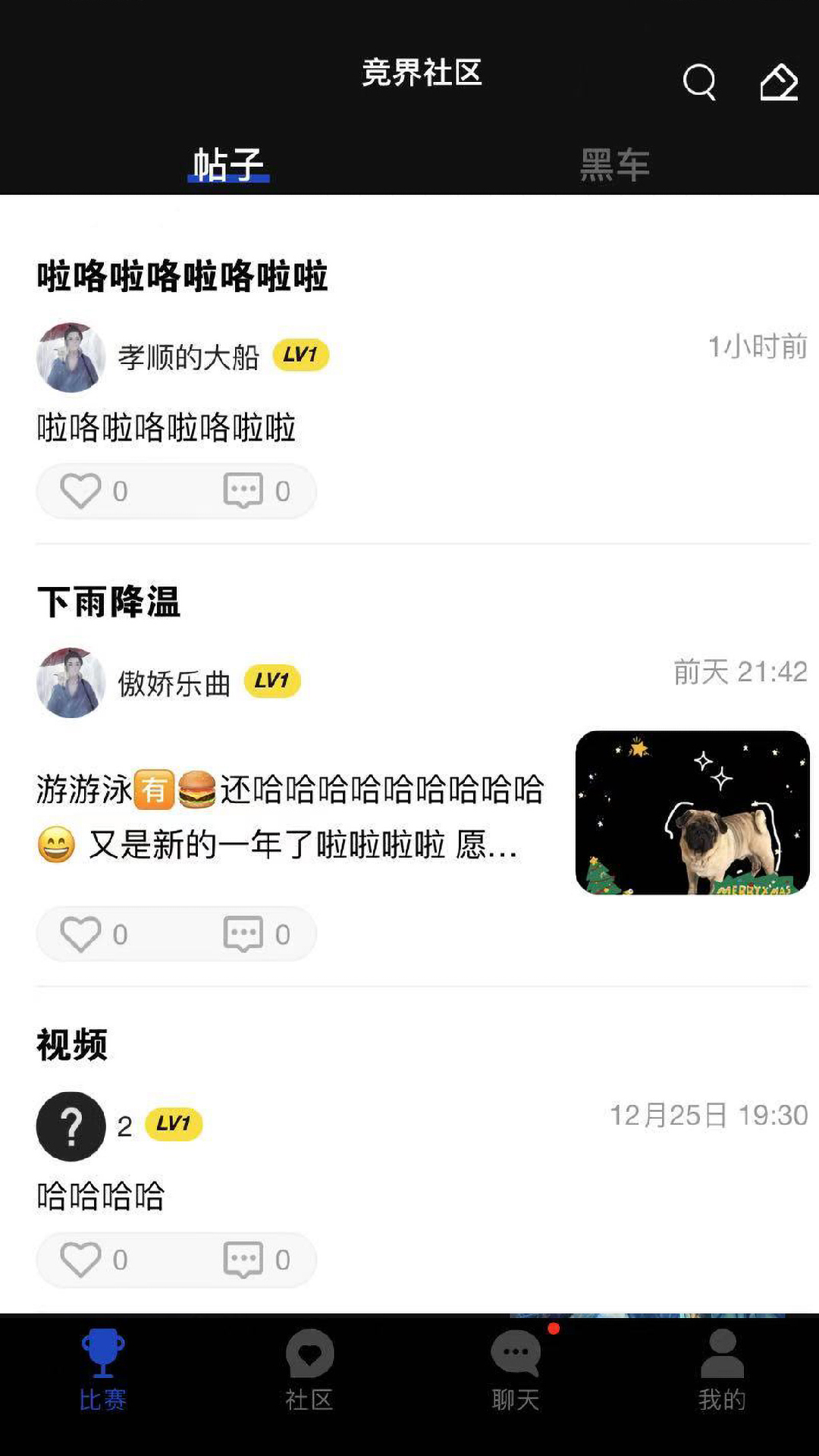
Task: Open the post 啦咯啦咯啦咯啦啦
Action: coord(182,276)
